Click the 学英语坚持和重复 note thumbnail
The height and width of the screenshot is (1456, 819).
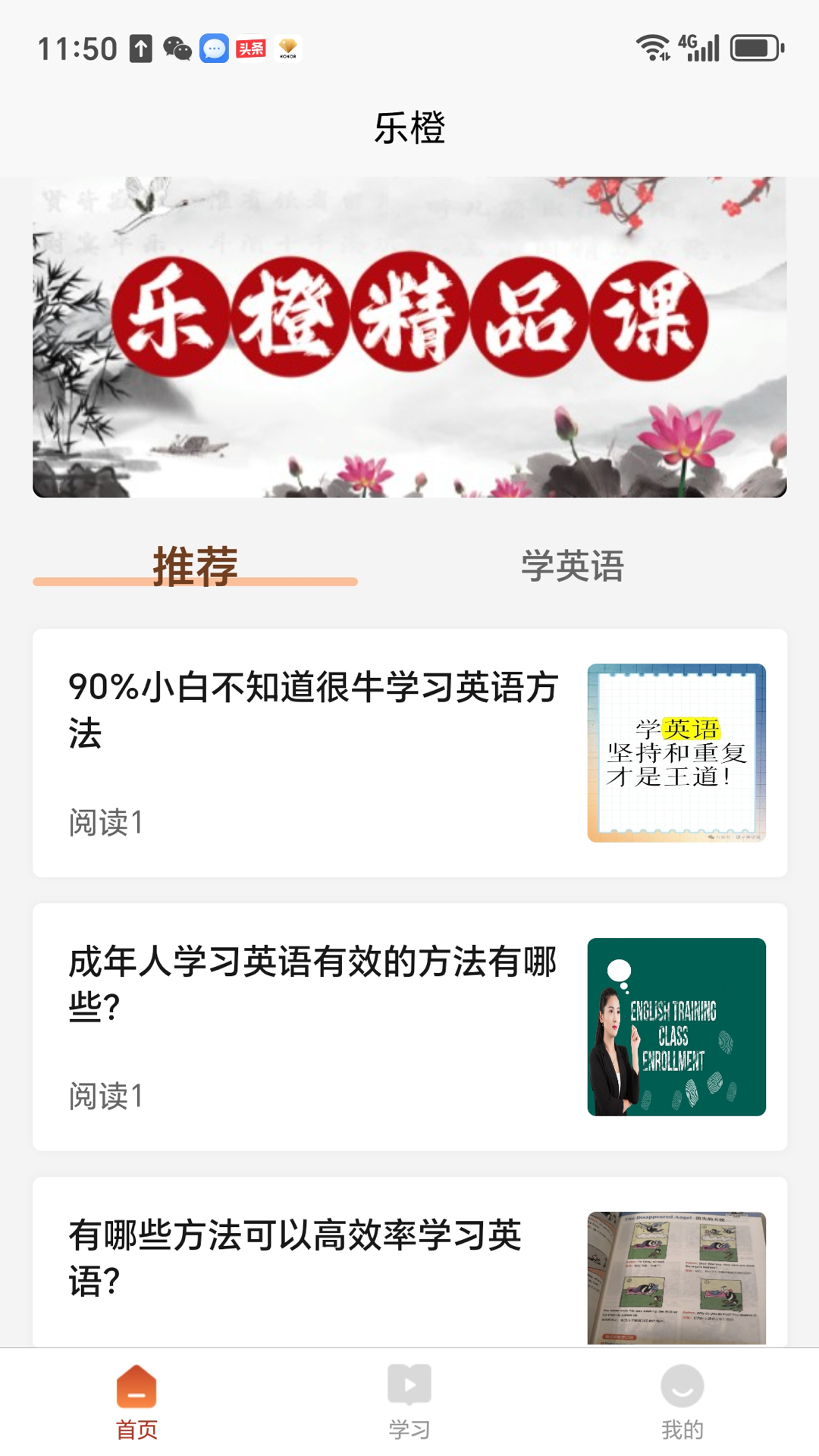(678, 755)
